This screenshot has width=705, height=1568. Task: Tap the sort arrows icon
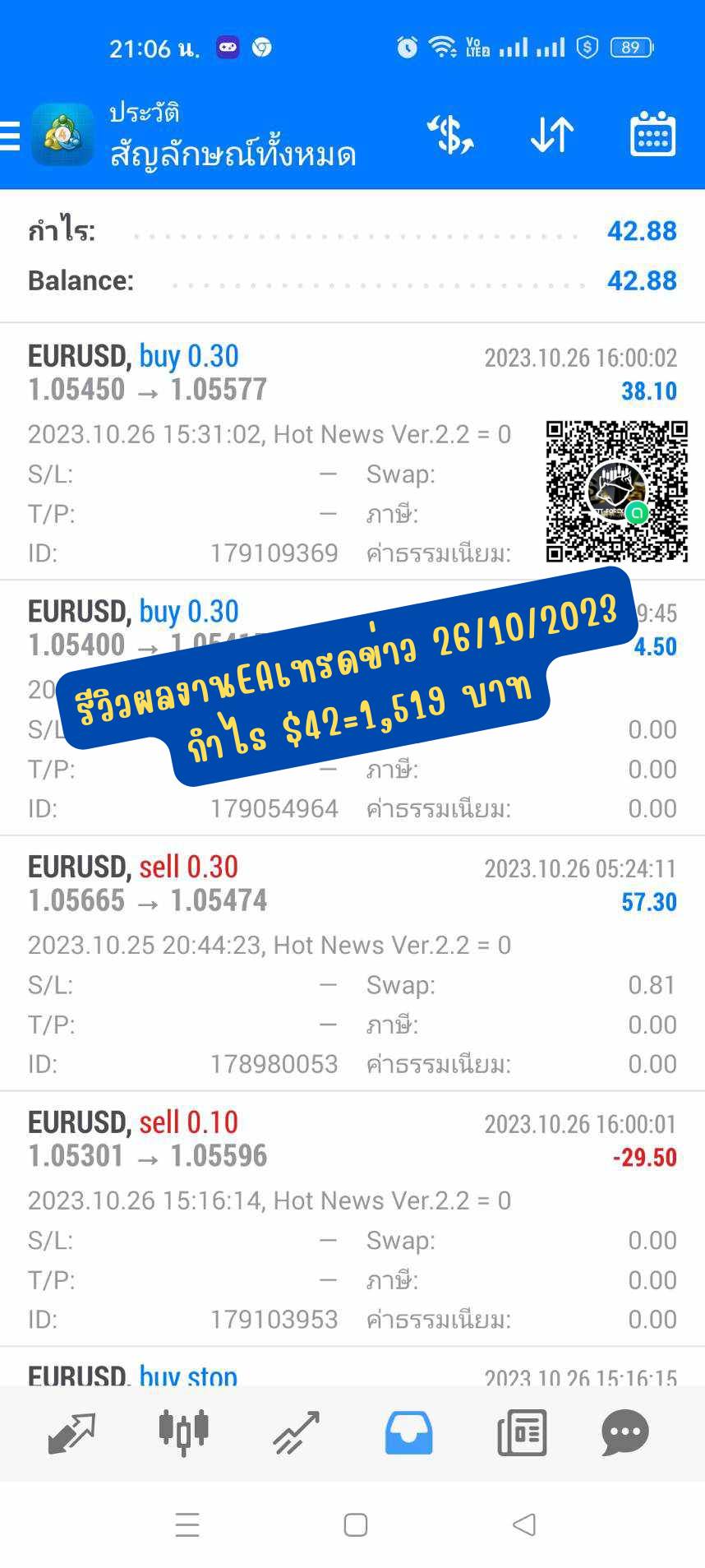pyautogui.click(x=552, y=135)
